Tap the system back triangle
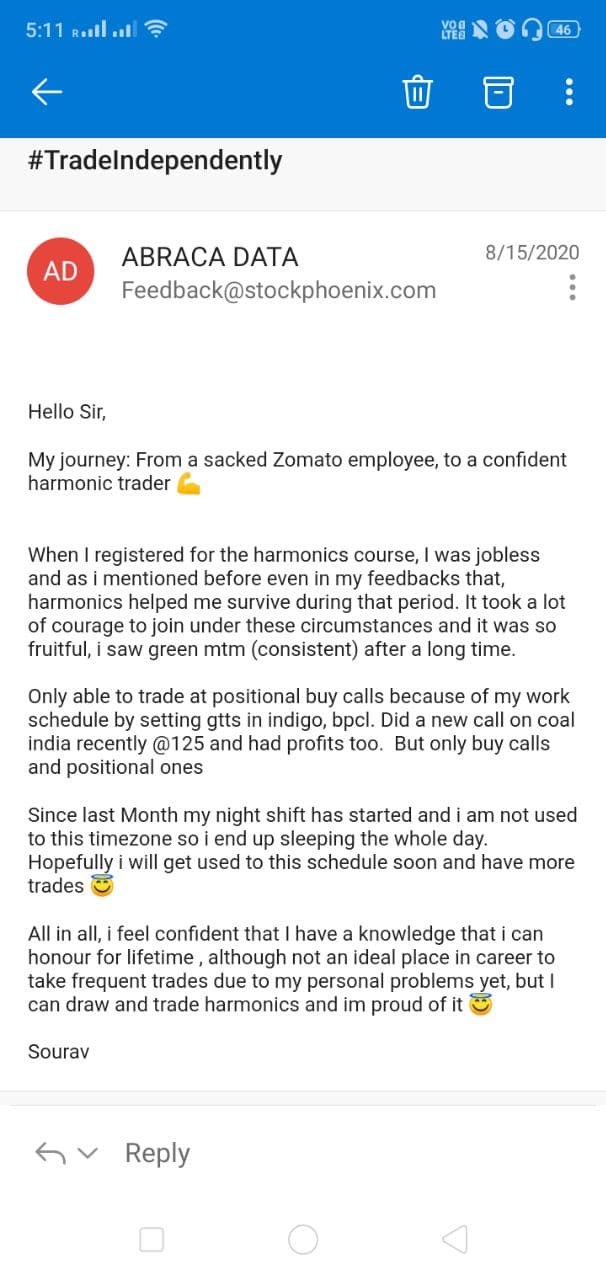Viewport: 606px width, 1280px height. pyautogui.click(x=454, y=1240)
